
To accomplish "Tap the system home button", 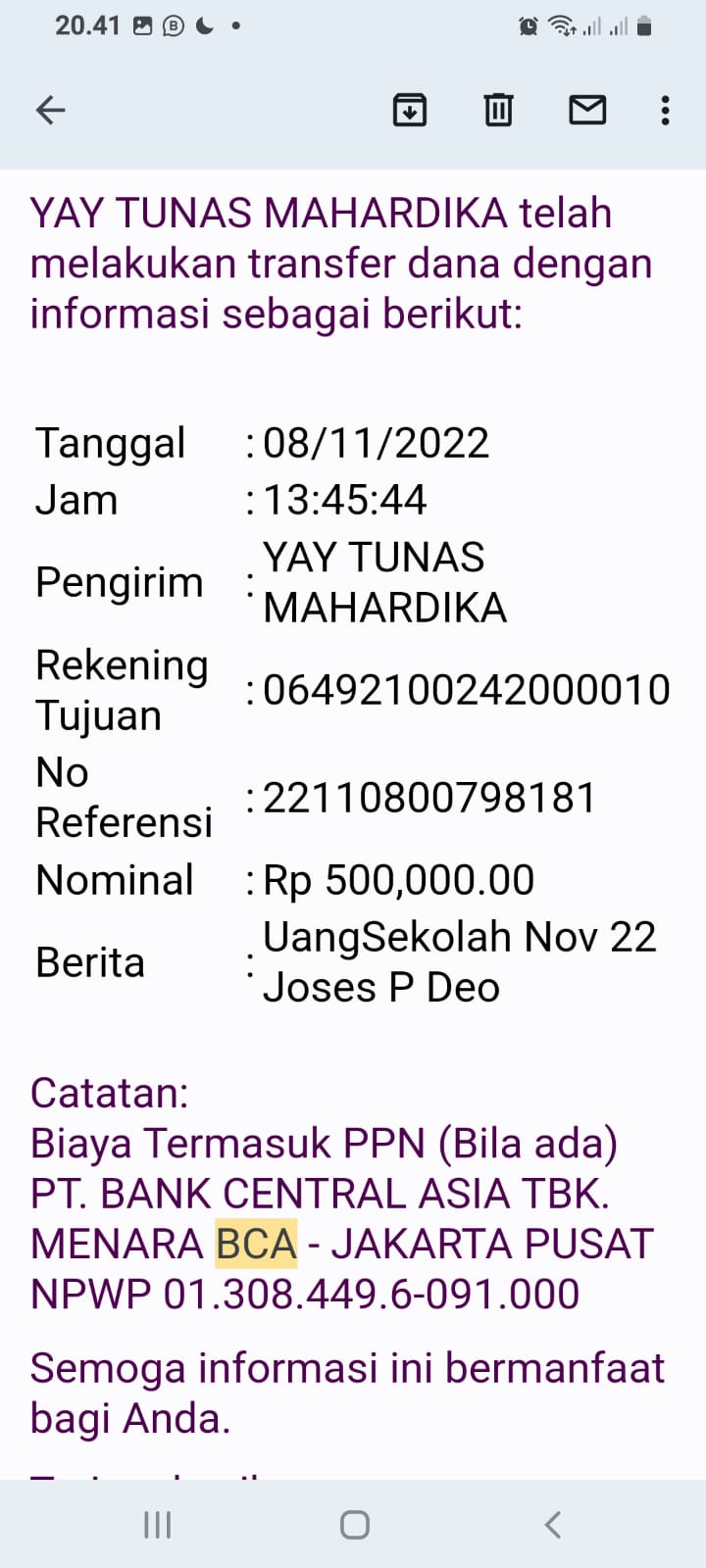I will (x=354, y=1524).
